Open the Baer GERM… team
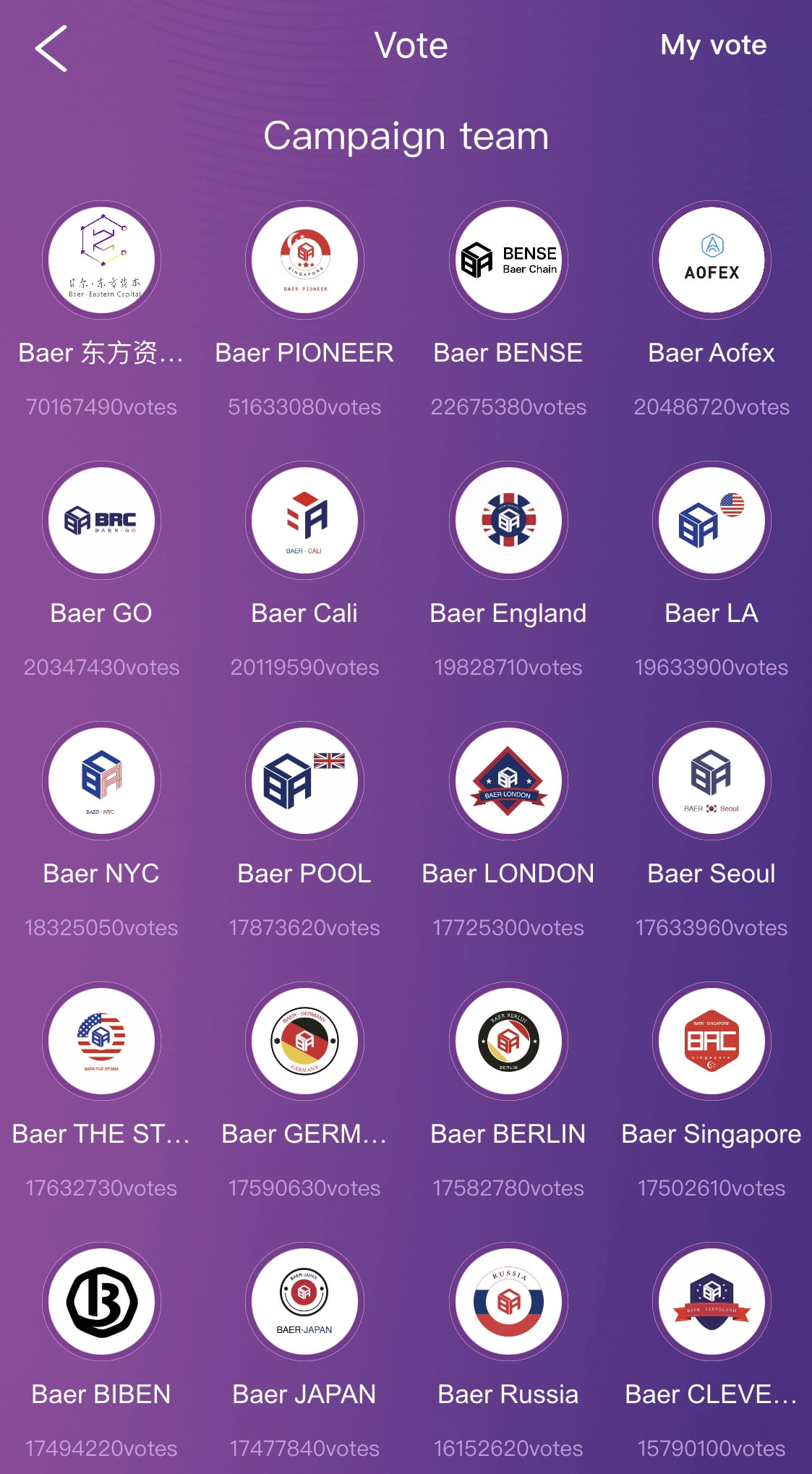Viewport: 812px width, 1474px height. click(x=304, y=1041)
